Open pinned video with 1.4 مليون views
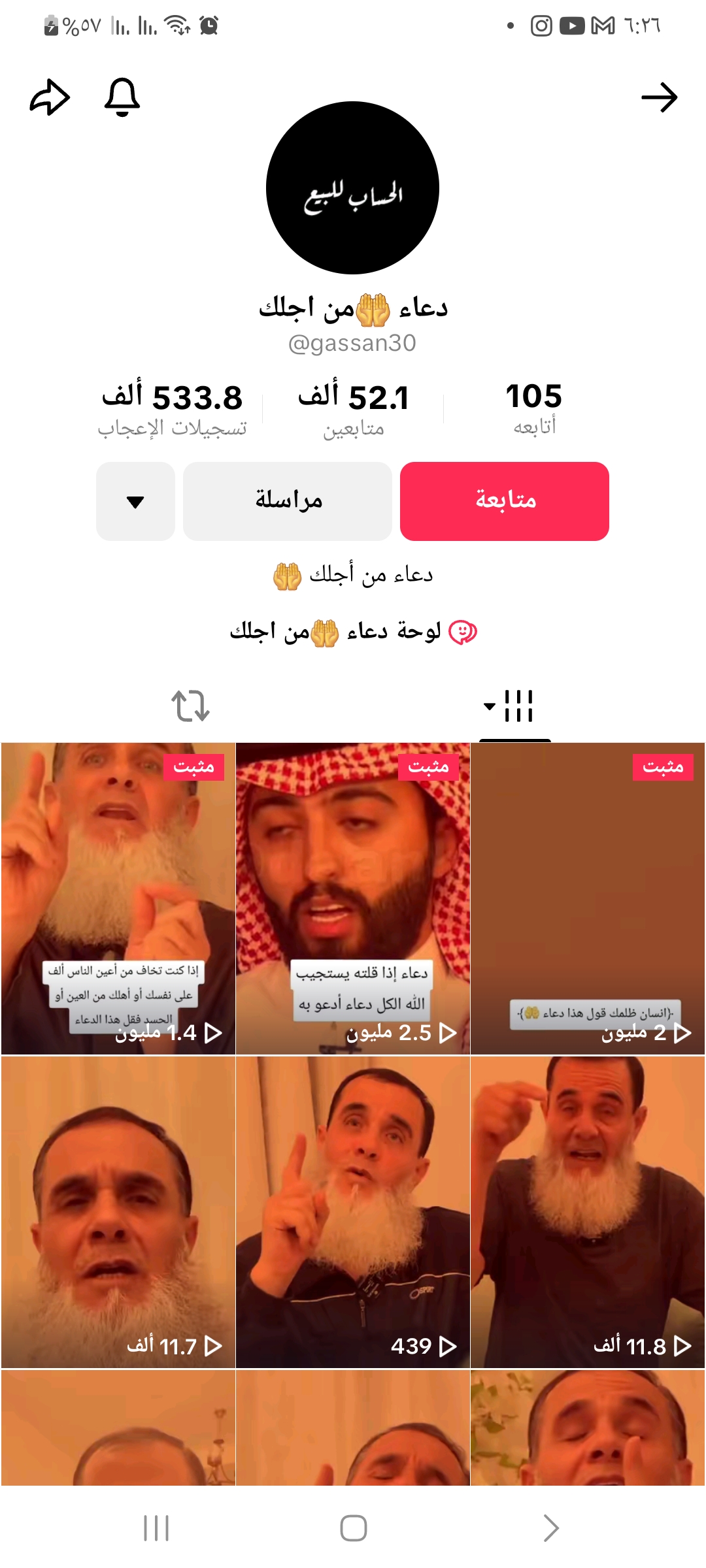The width and height of the screenshot is (706, 1568). (x=118, y=898)
